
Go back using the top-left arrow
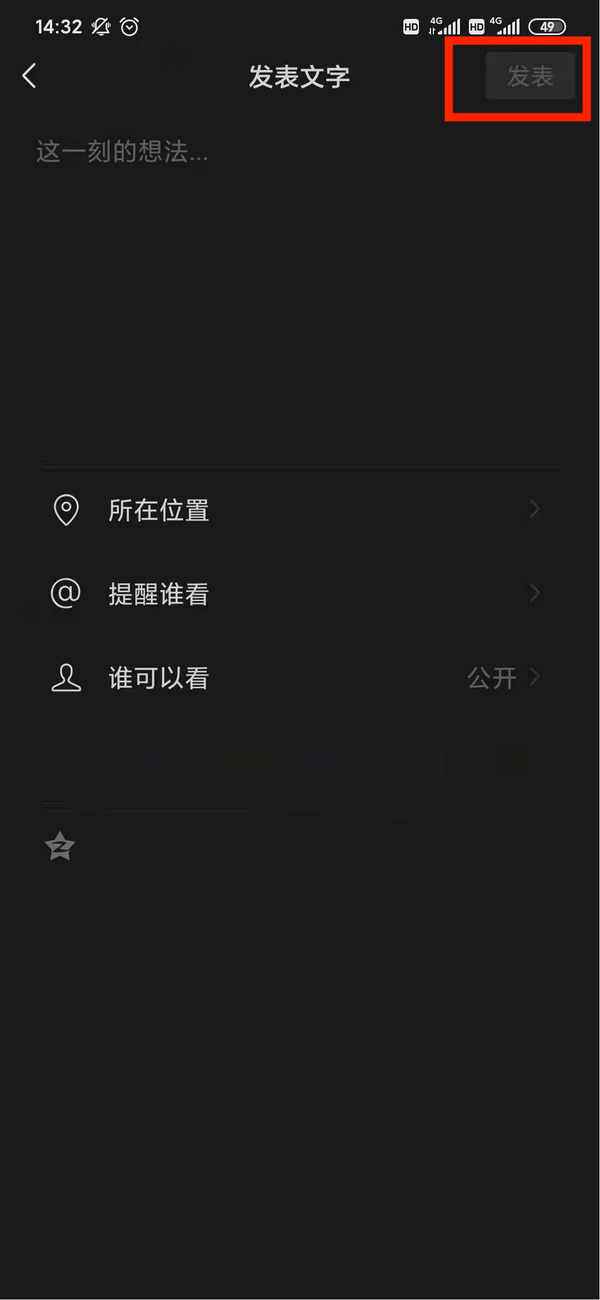(29, 76)
